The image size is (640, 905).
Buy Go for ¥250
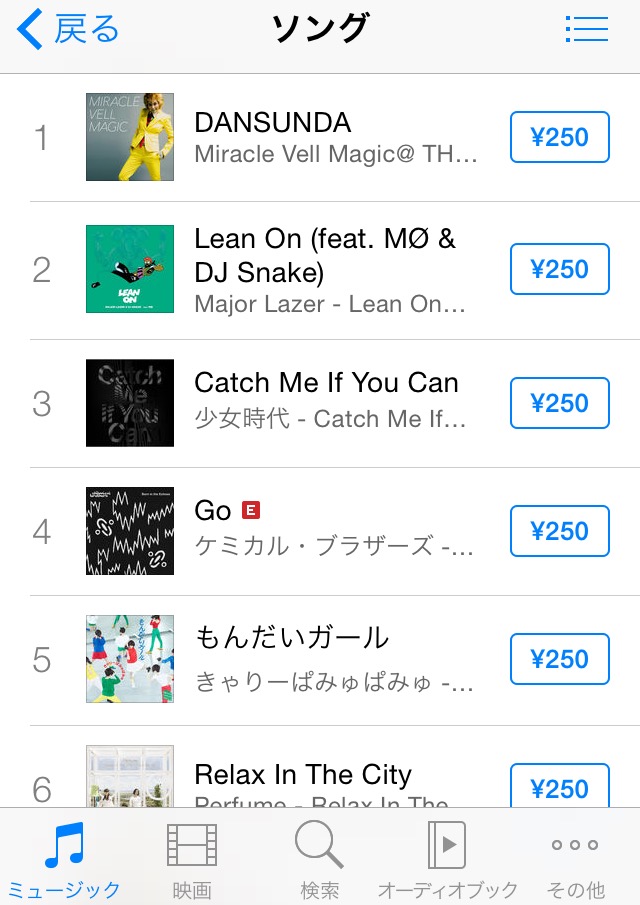click(x=559, y=531)
